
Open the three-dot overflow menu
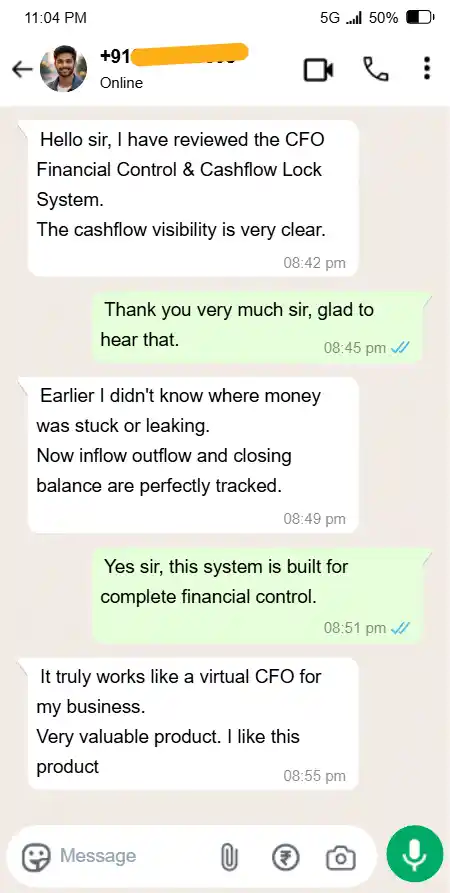point(427,68)
